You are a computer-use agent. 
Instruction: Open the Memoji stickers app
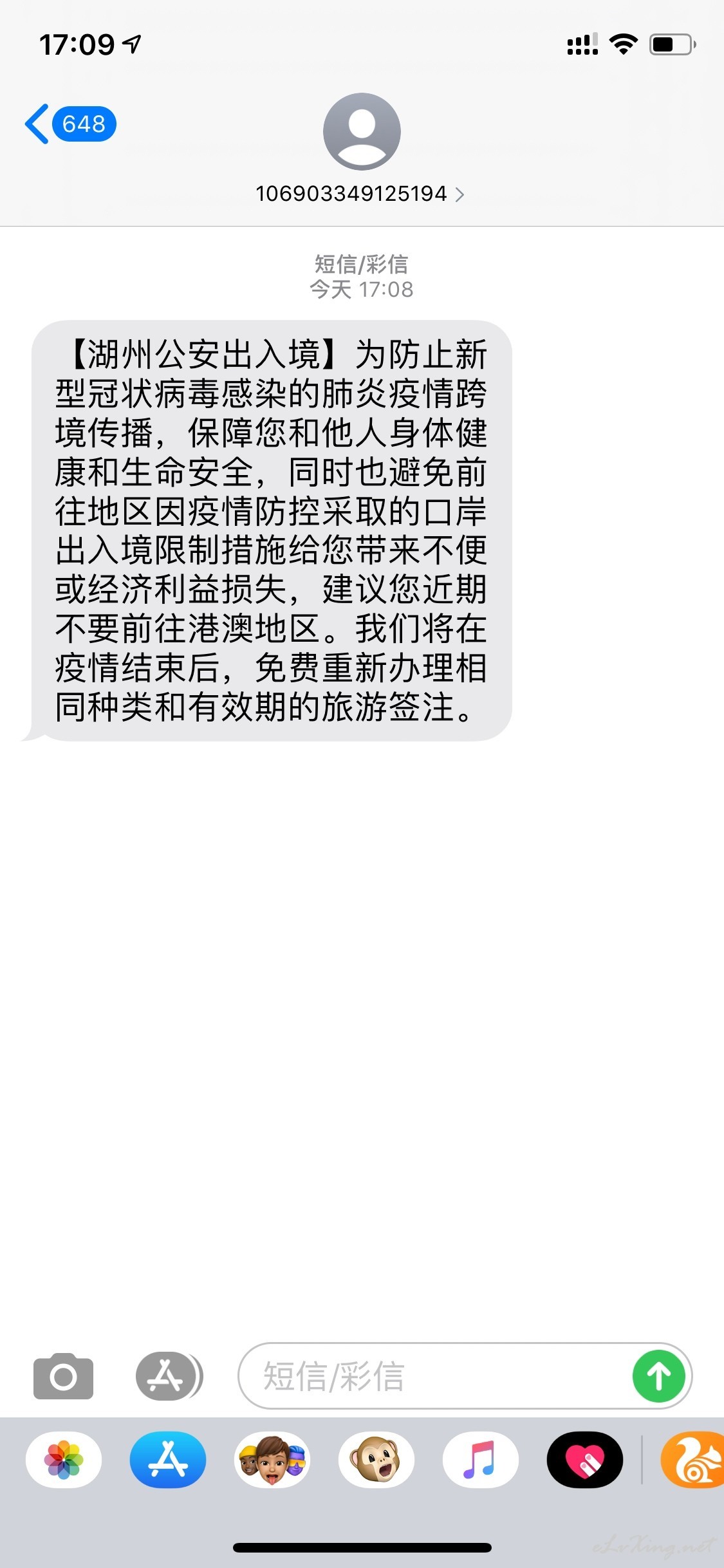[272, 1460]
